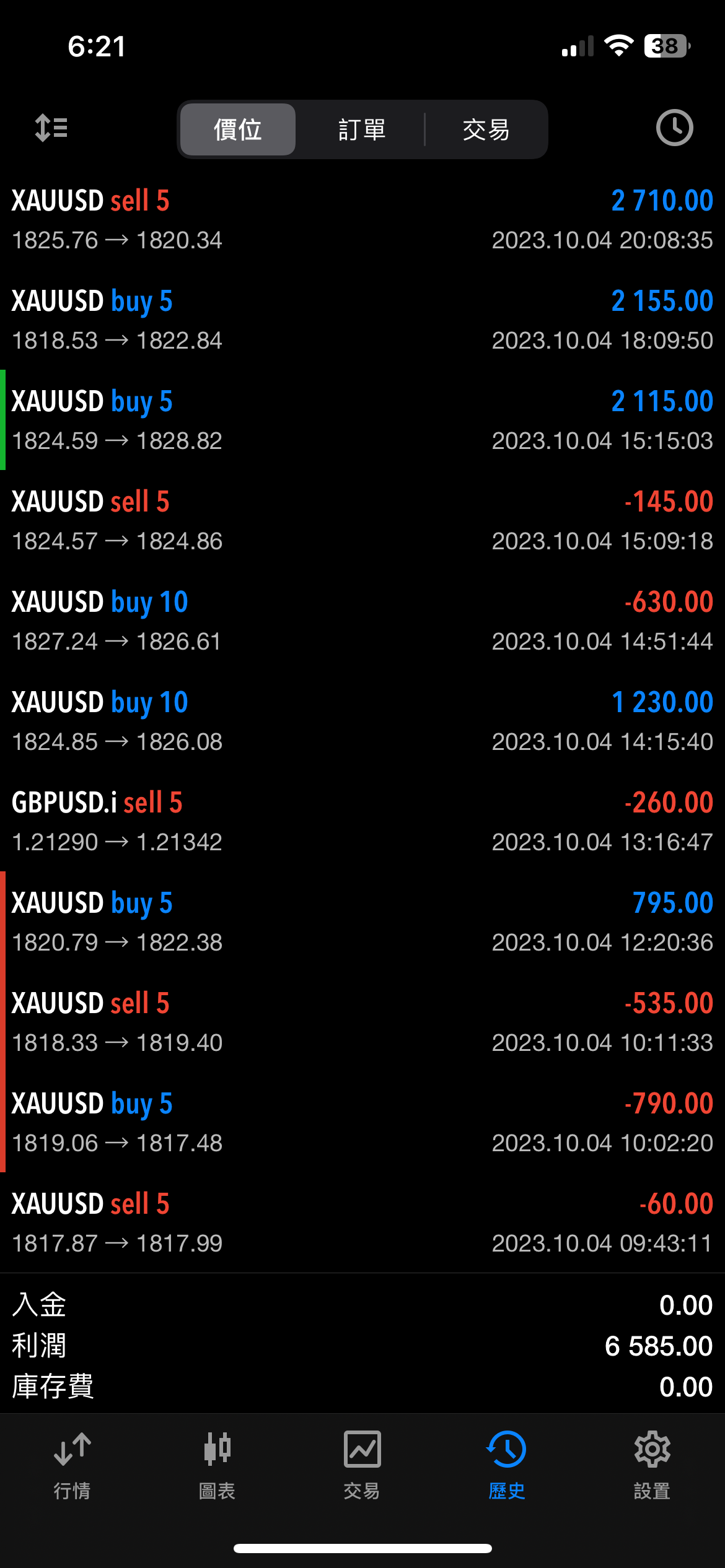Expand XAUUSD buy 10 with -630.00 loss
Image resolution: width=725 pixels, height=1568 pixels.
(x=362, y=621)
